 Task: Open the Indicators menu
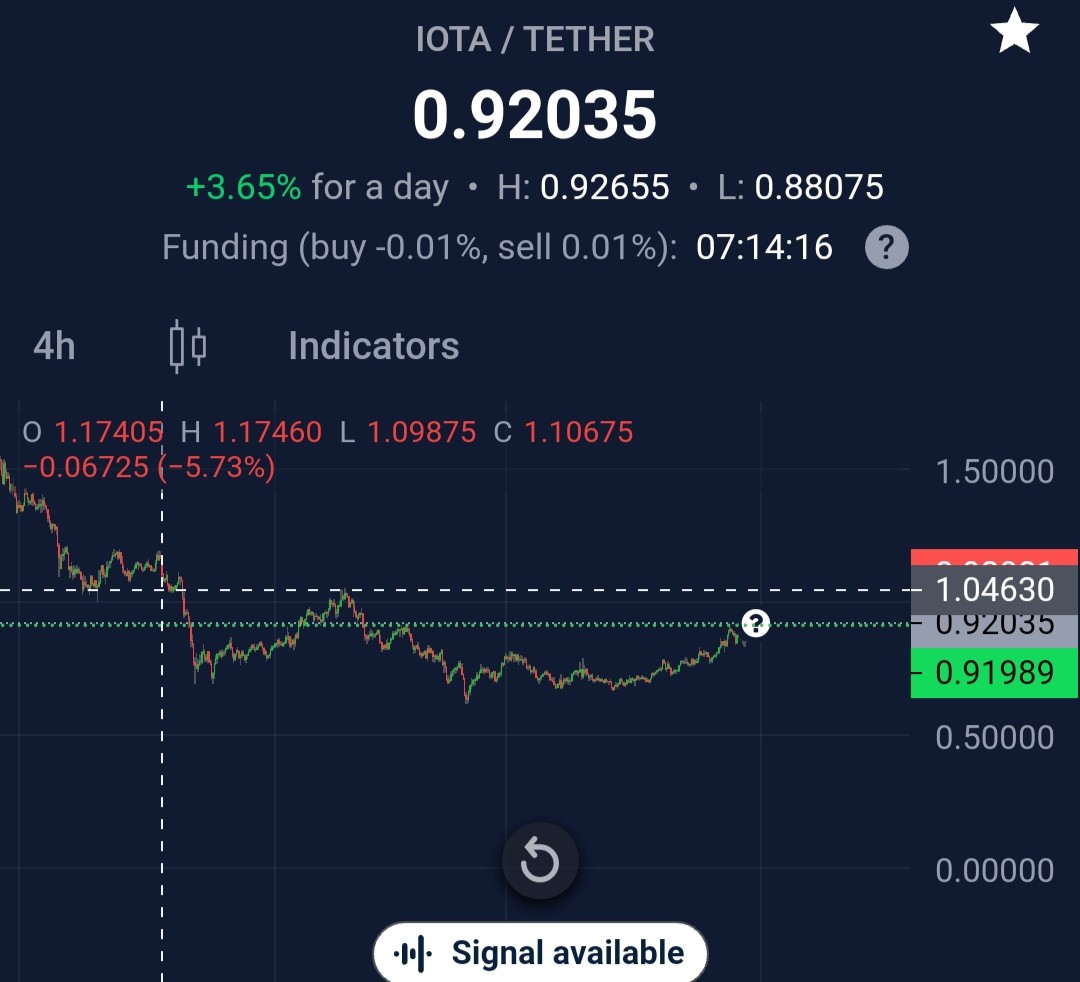coord(374,346)
